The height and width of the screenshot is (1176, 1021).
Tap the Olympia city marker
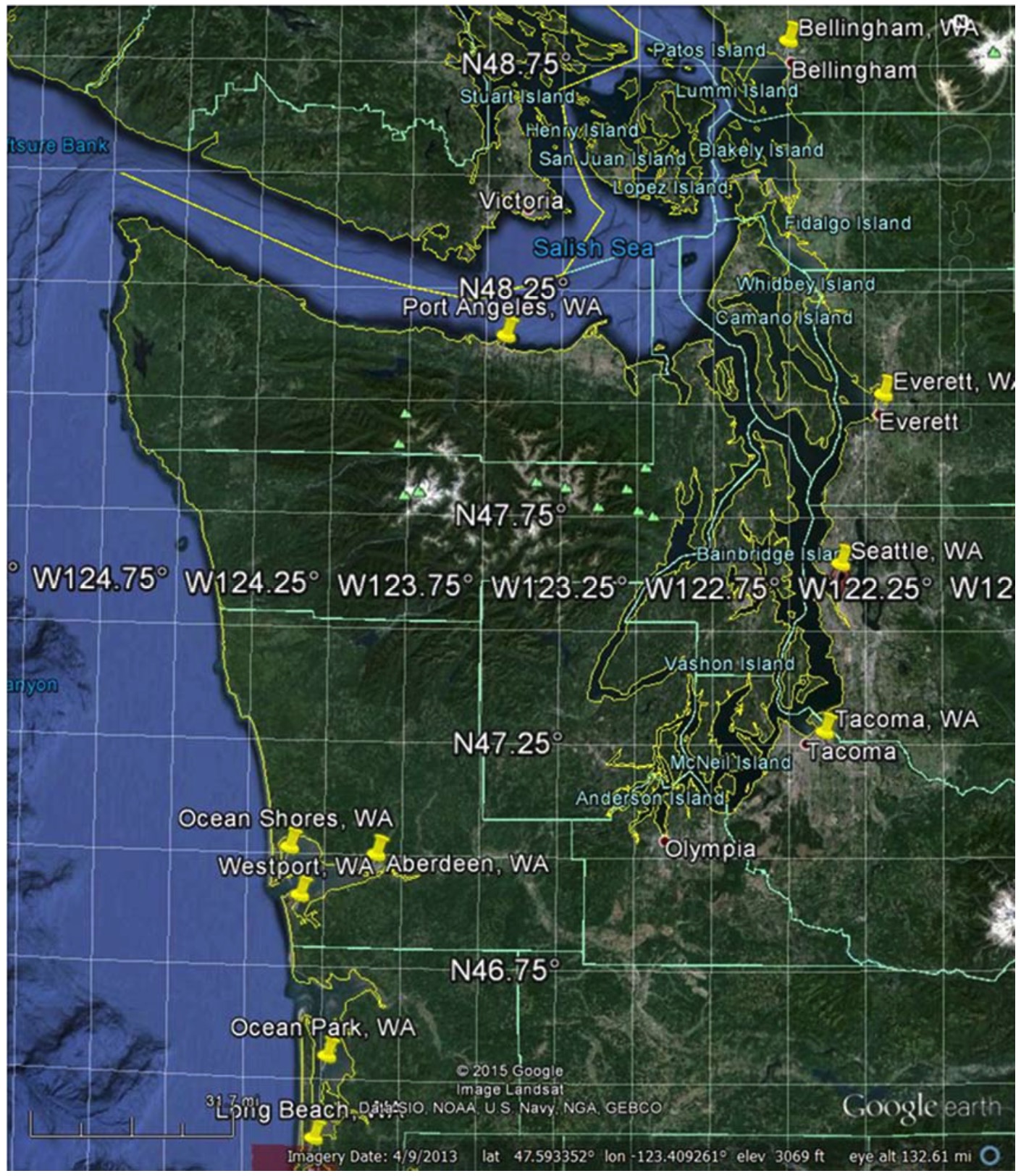click(x=663, y=841)
